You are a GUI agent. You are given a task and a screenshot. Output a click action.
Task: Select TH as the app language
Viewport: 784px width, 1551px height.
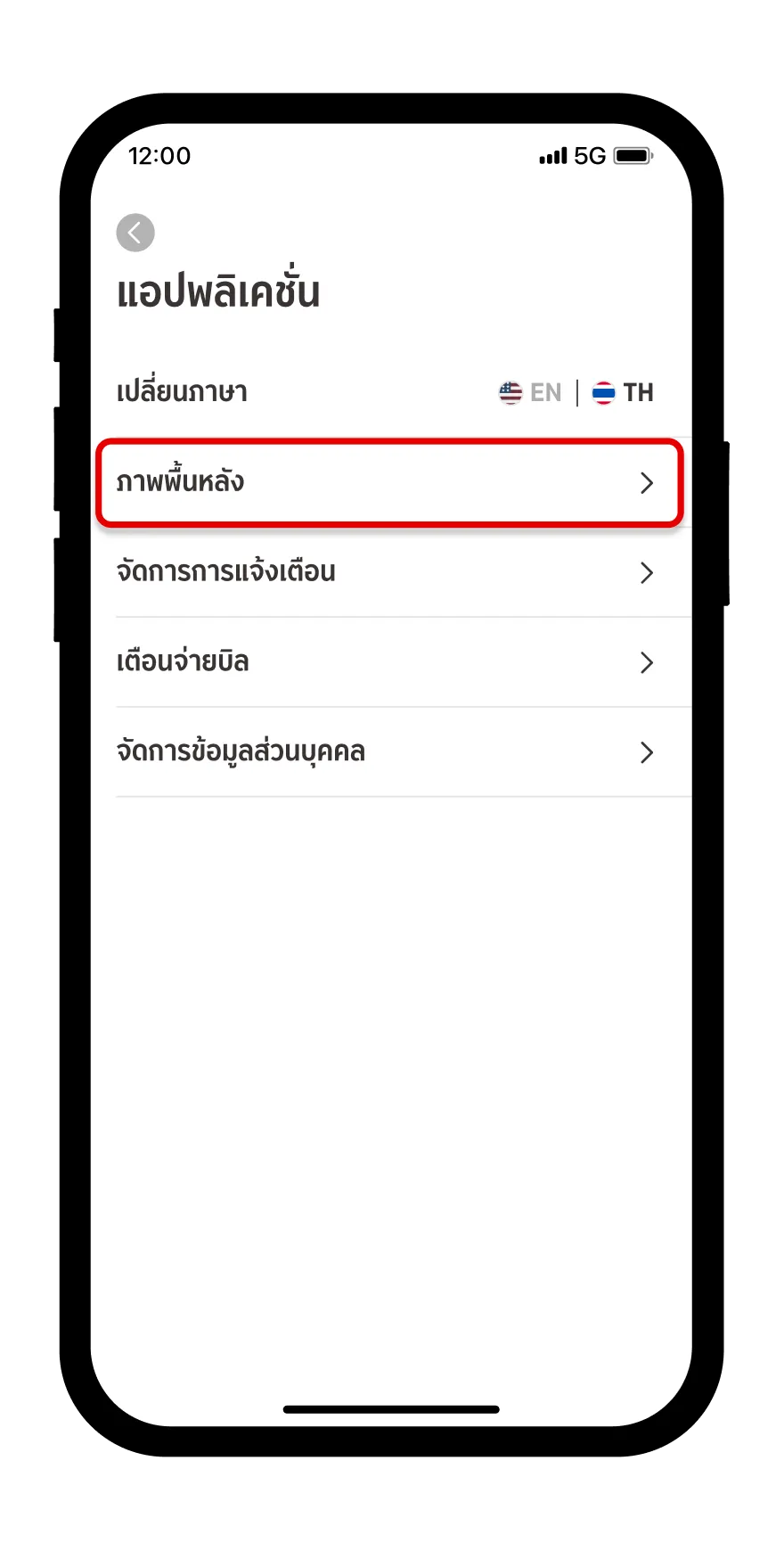pyautogui.click(x=624, y=392)
